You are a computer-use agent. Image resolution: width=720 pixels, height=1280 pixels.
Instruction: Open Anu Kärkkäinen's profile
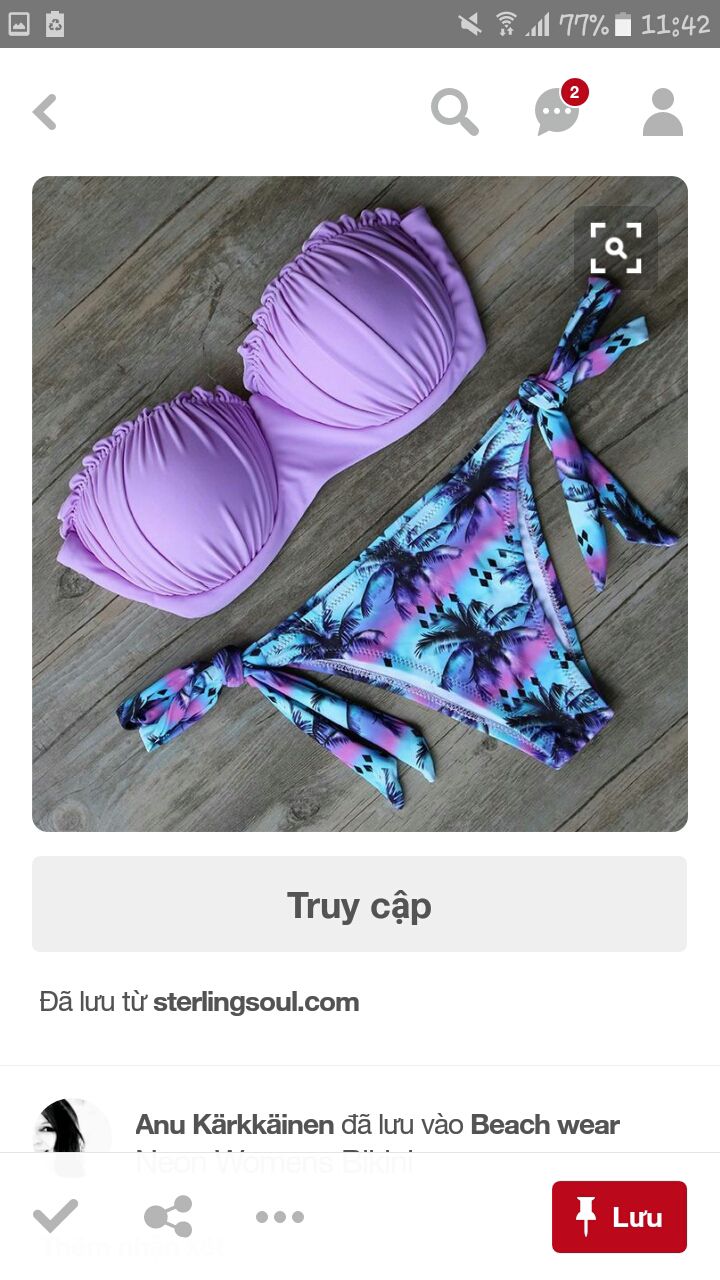point(235,1125)
